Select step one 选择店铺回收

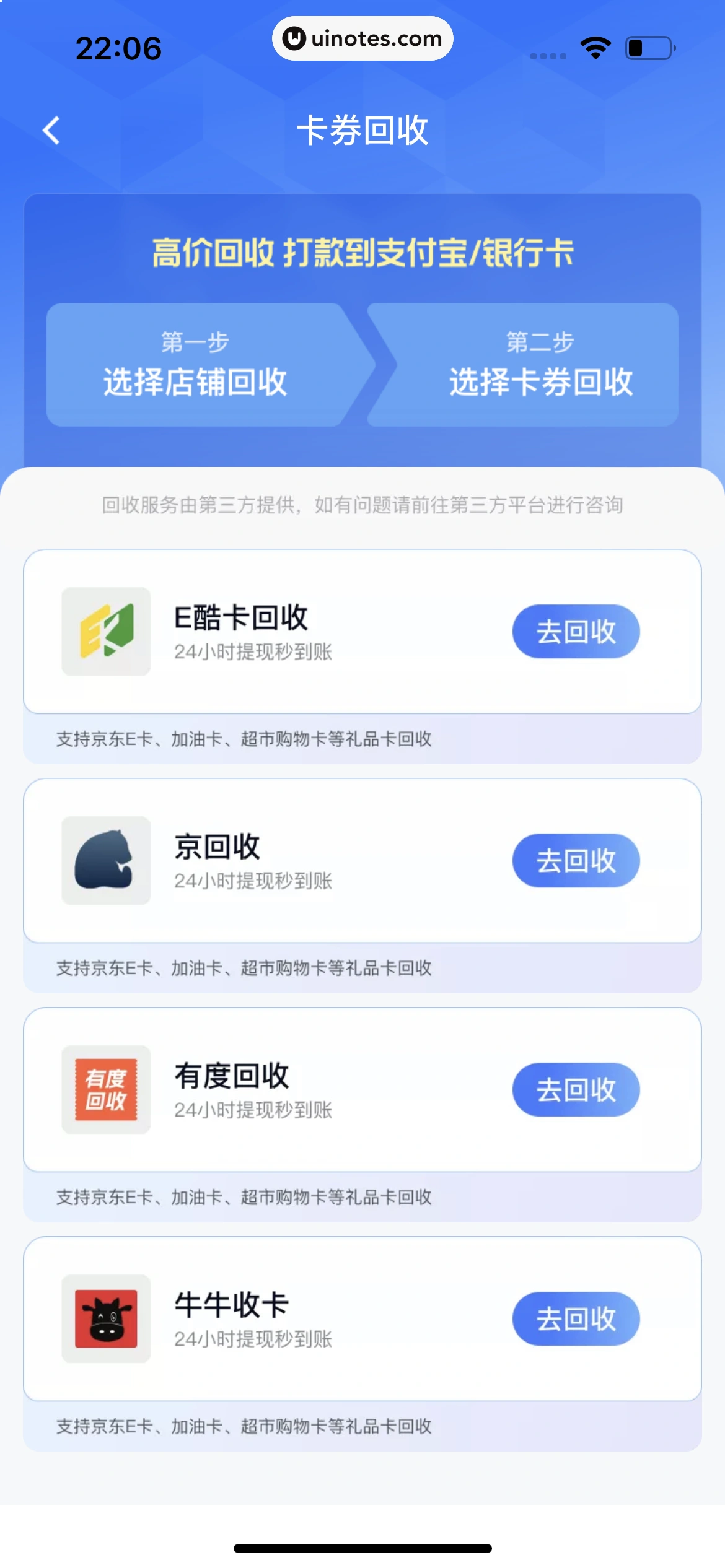(195, 365)
